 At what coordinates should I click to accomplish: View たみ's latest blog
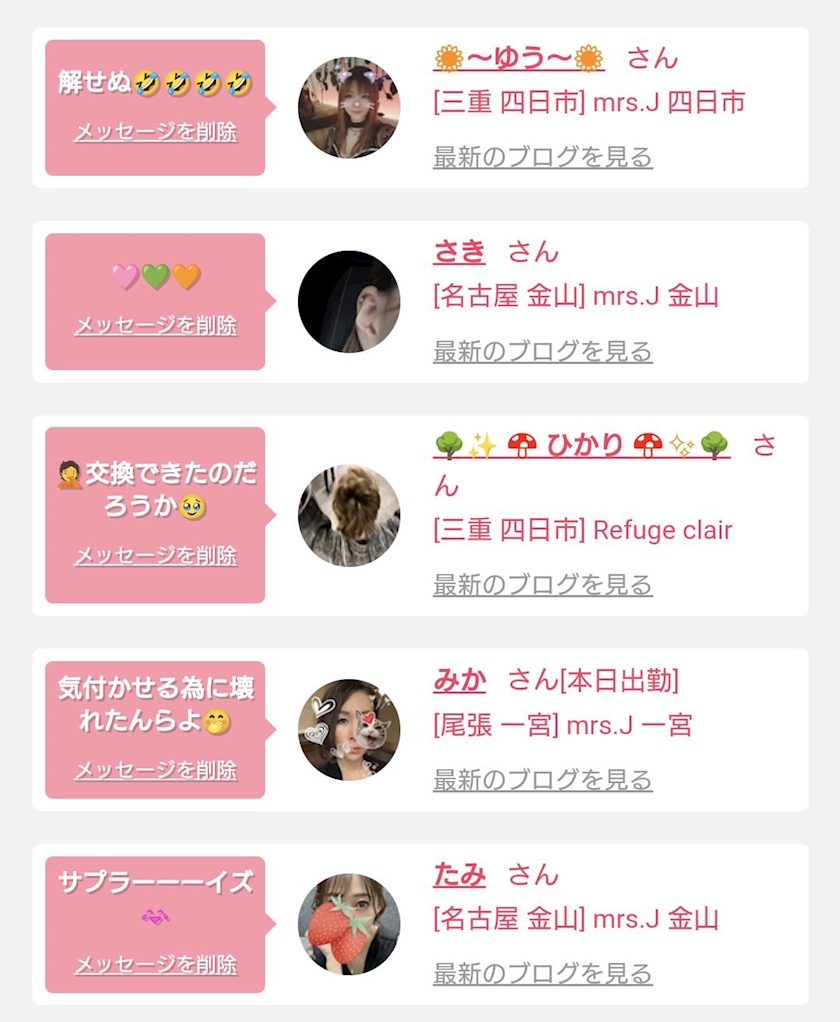click(x=543, y=974)
